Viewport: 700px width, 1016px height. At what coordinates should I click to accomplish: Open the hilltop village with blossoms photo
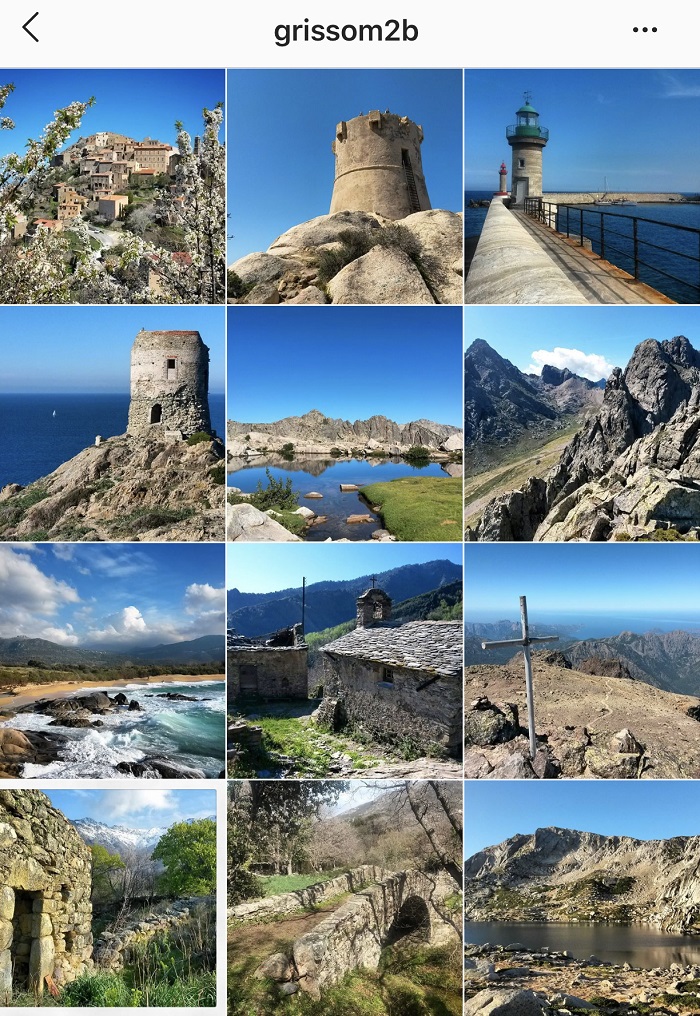(x=112, y=186)
